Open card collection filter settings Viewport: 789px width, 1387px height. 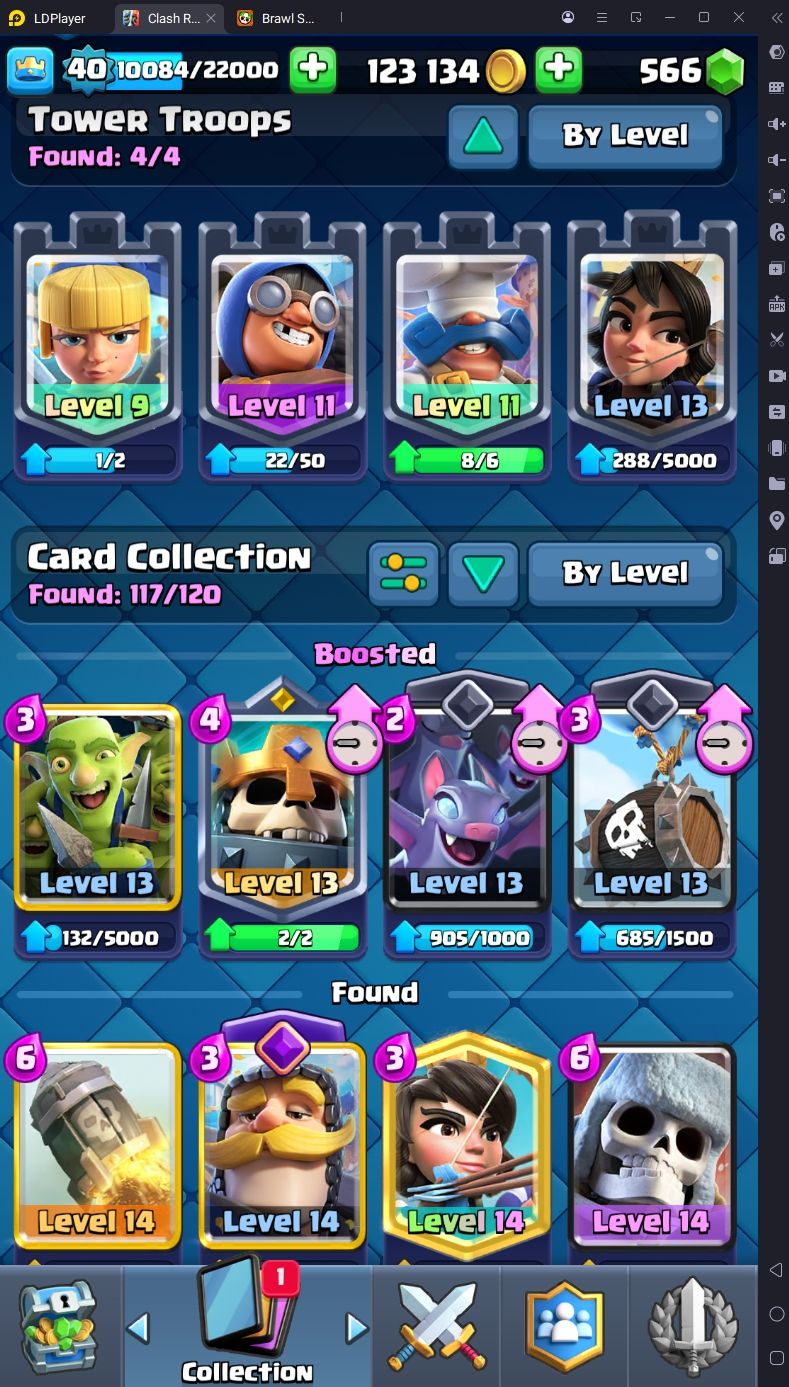[x=404, y=573]
